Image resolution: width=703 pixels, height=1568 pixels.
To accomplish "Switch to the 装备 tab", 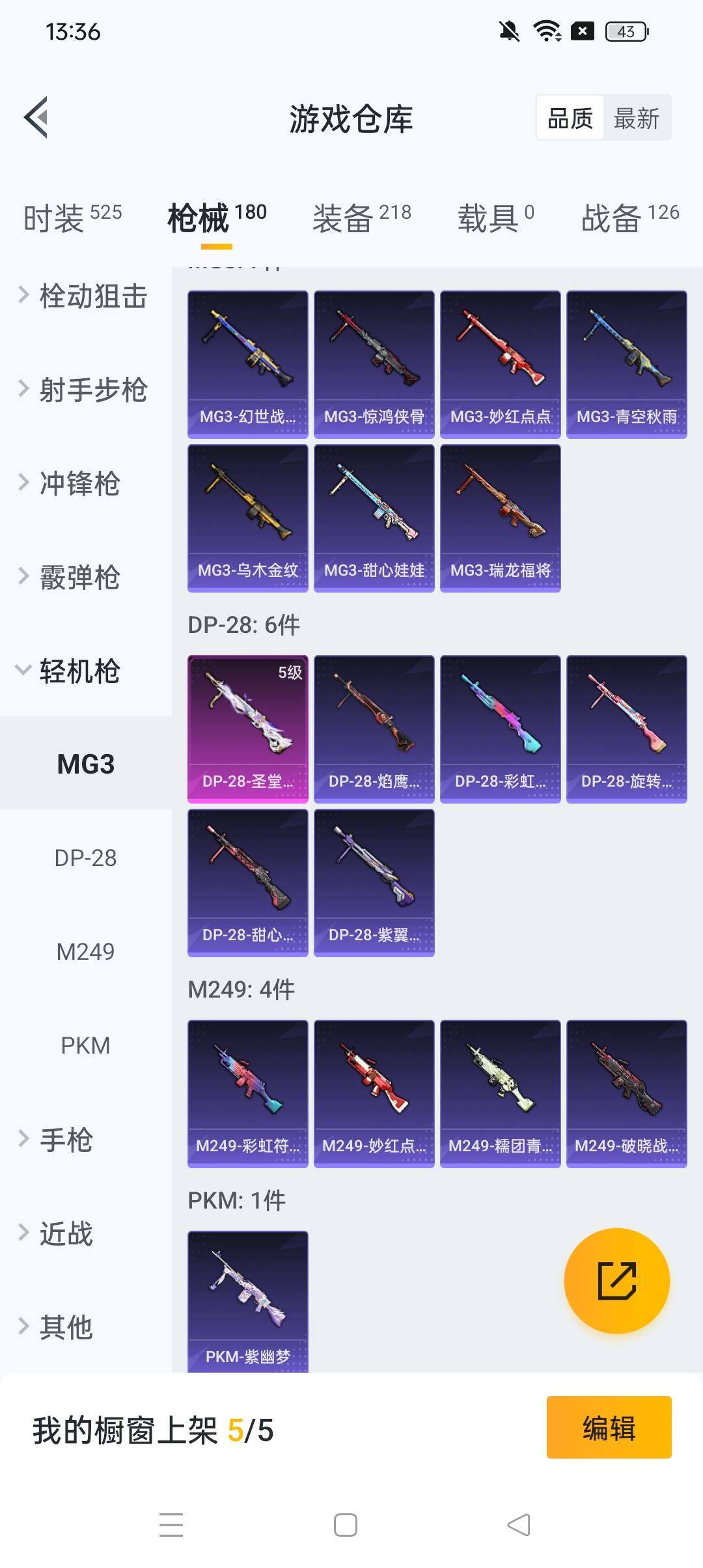I will (361, 218).
